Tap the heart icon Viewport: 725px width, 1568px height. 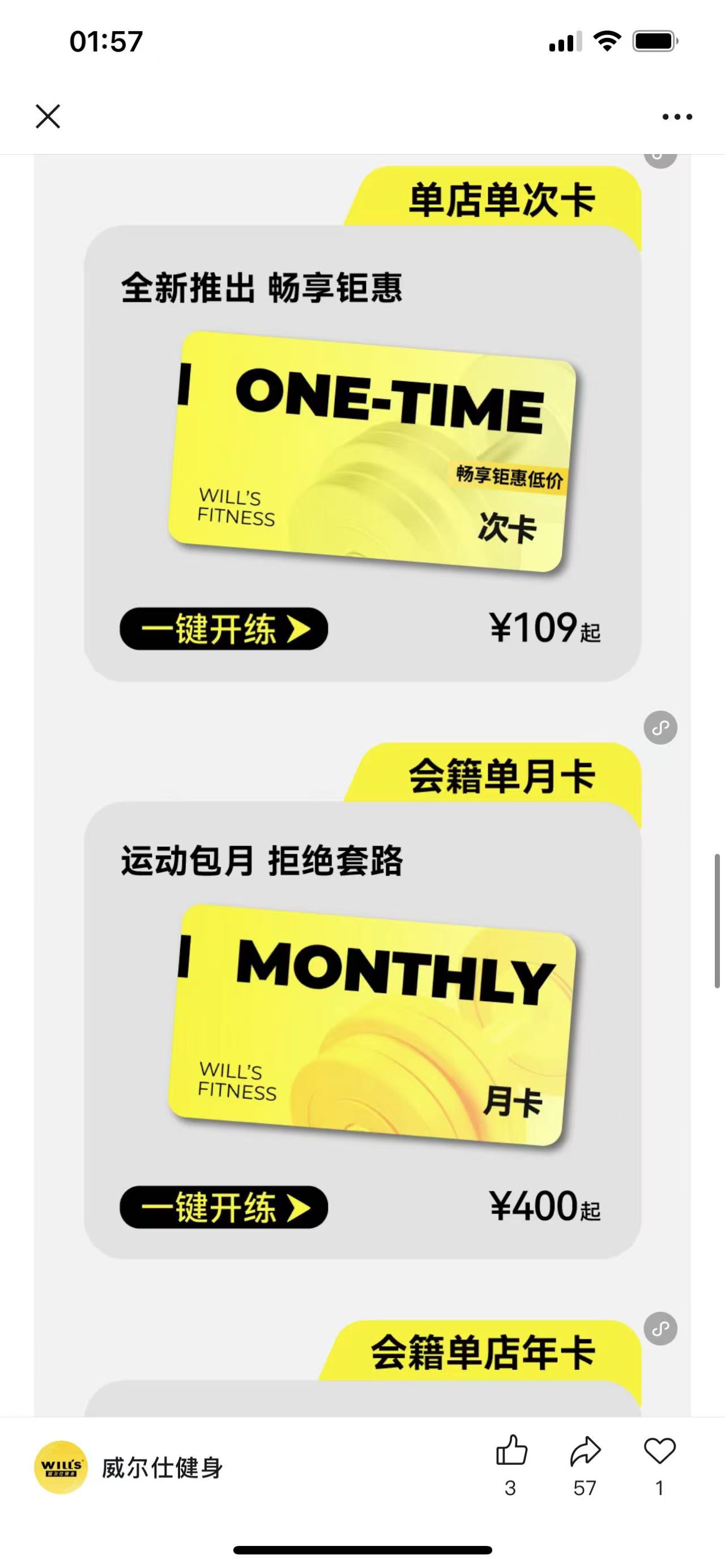659,1452
